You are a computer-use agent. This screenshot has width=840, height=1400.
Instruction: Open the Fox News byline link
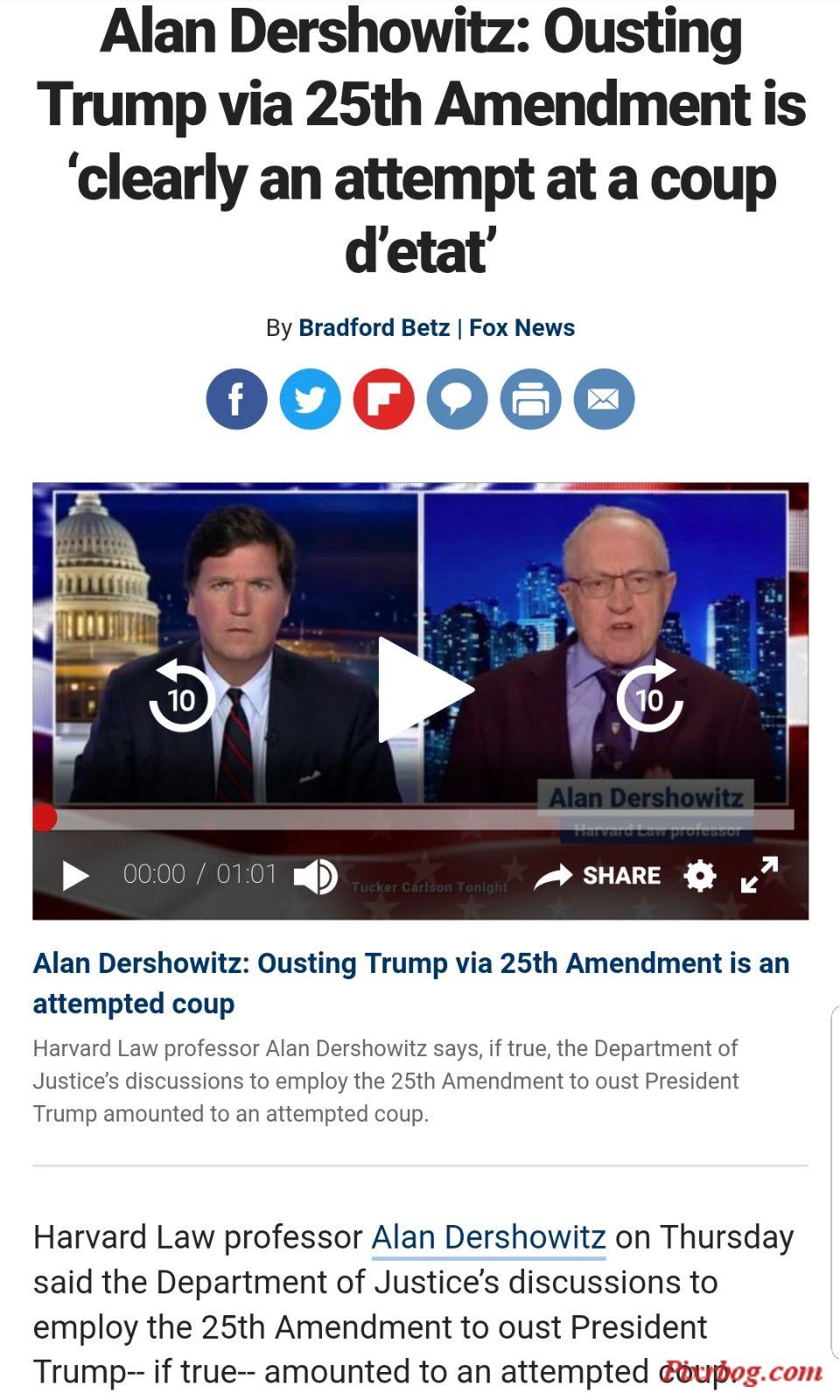(521, 328)
